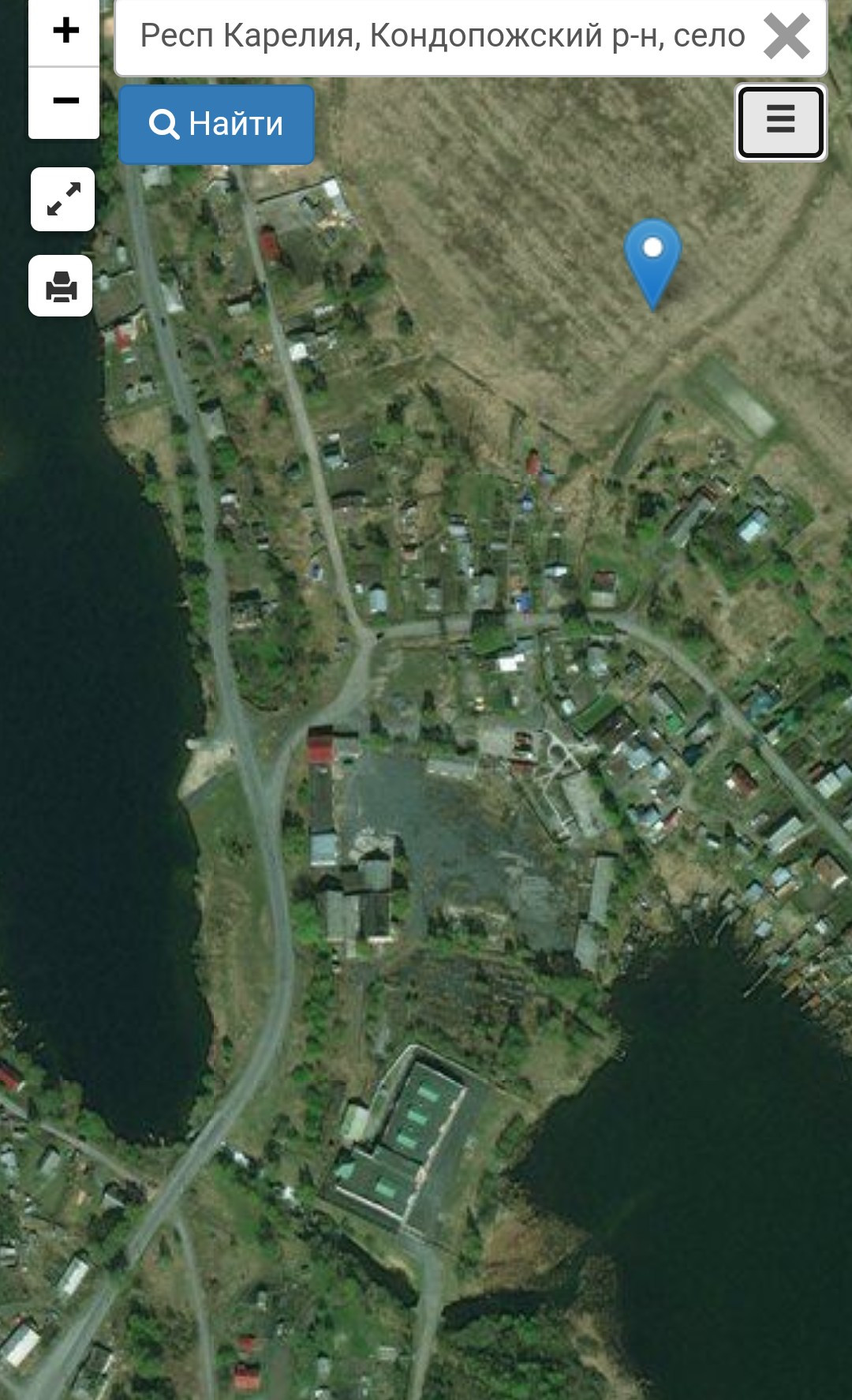Zoom in on the map
852x1400 pixels.
(65, 32)
